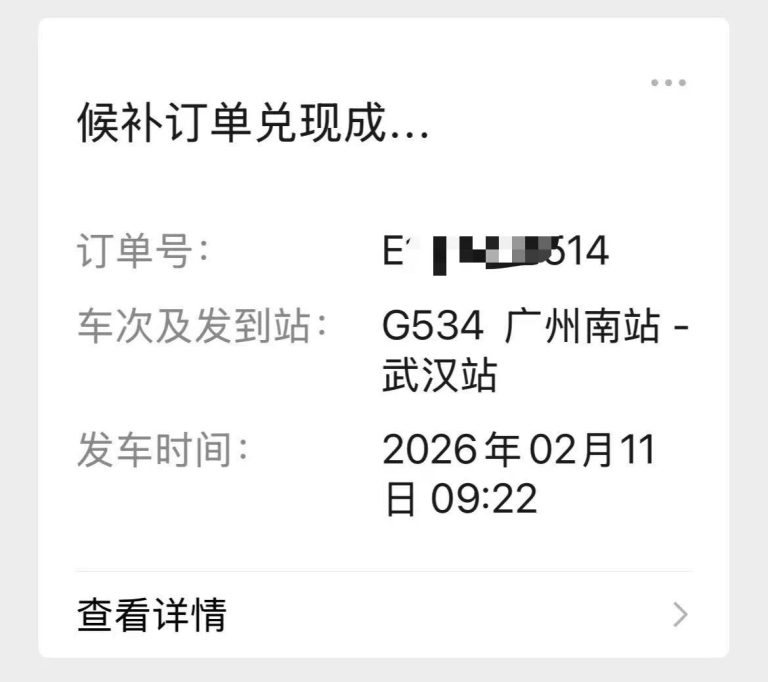Open the three-dot overflow menu

tap(668, 83)
